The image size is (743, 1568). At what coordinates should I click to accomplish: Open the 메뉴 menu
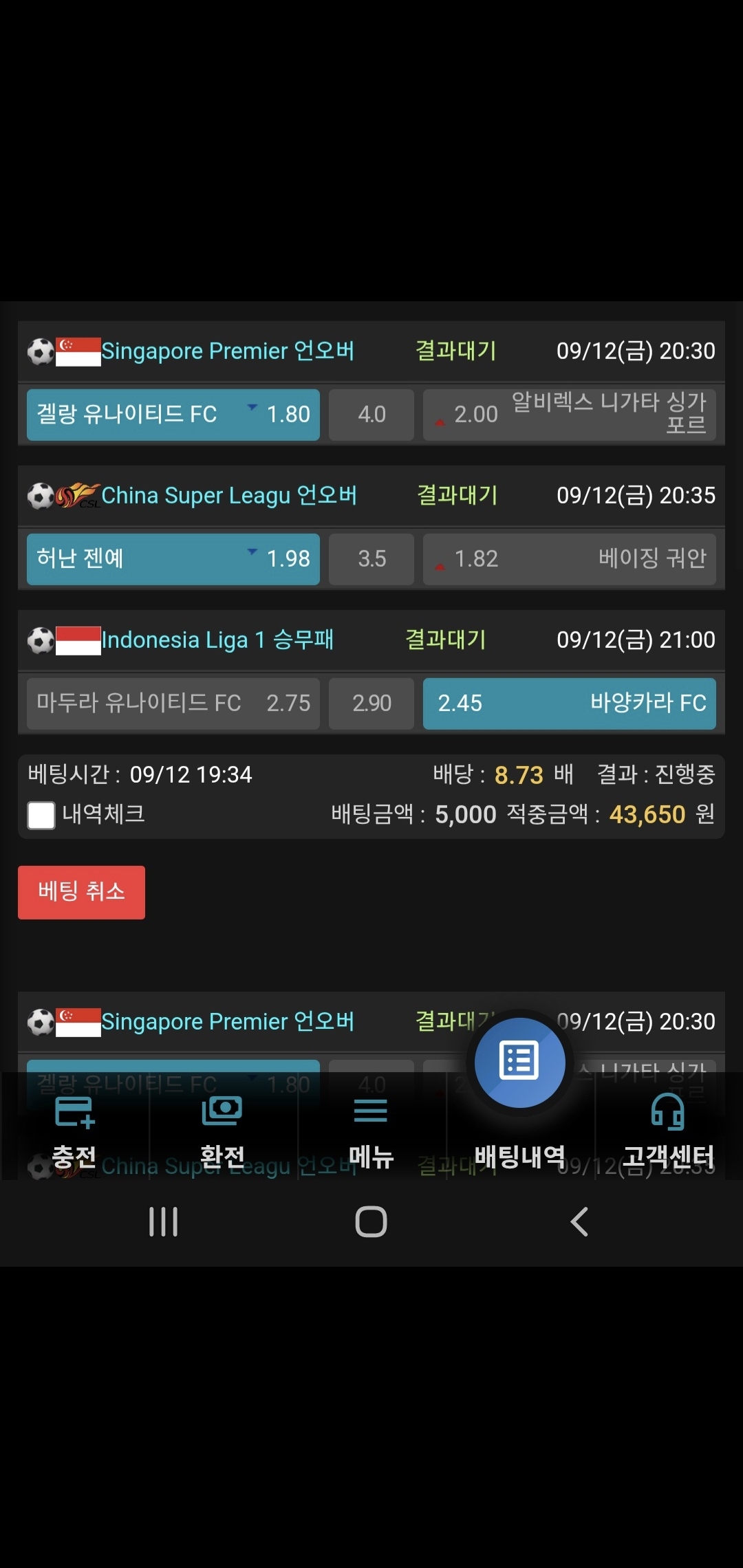pos(371,1129)
